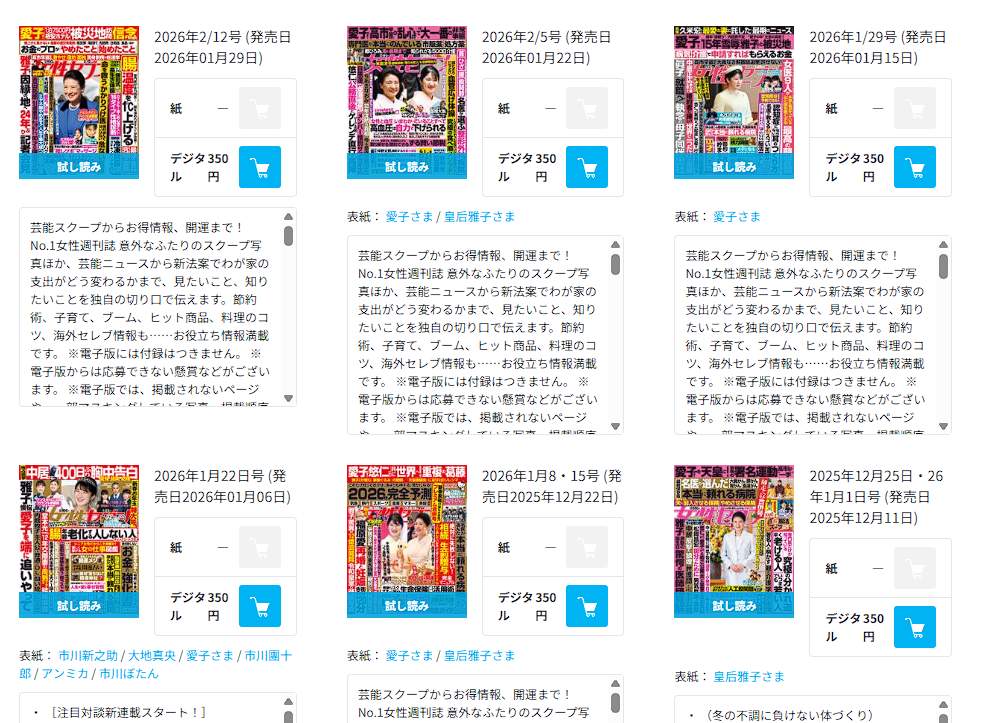The image size is (986, 723).
Task: Open the 市川新之助 cover link
Action: tap(87, 656)
